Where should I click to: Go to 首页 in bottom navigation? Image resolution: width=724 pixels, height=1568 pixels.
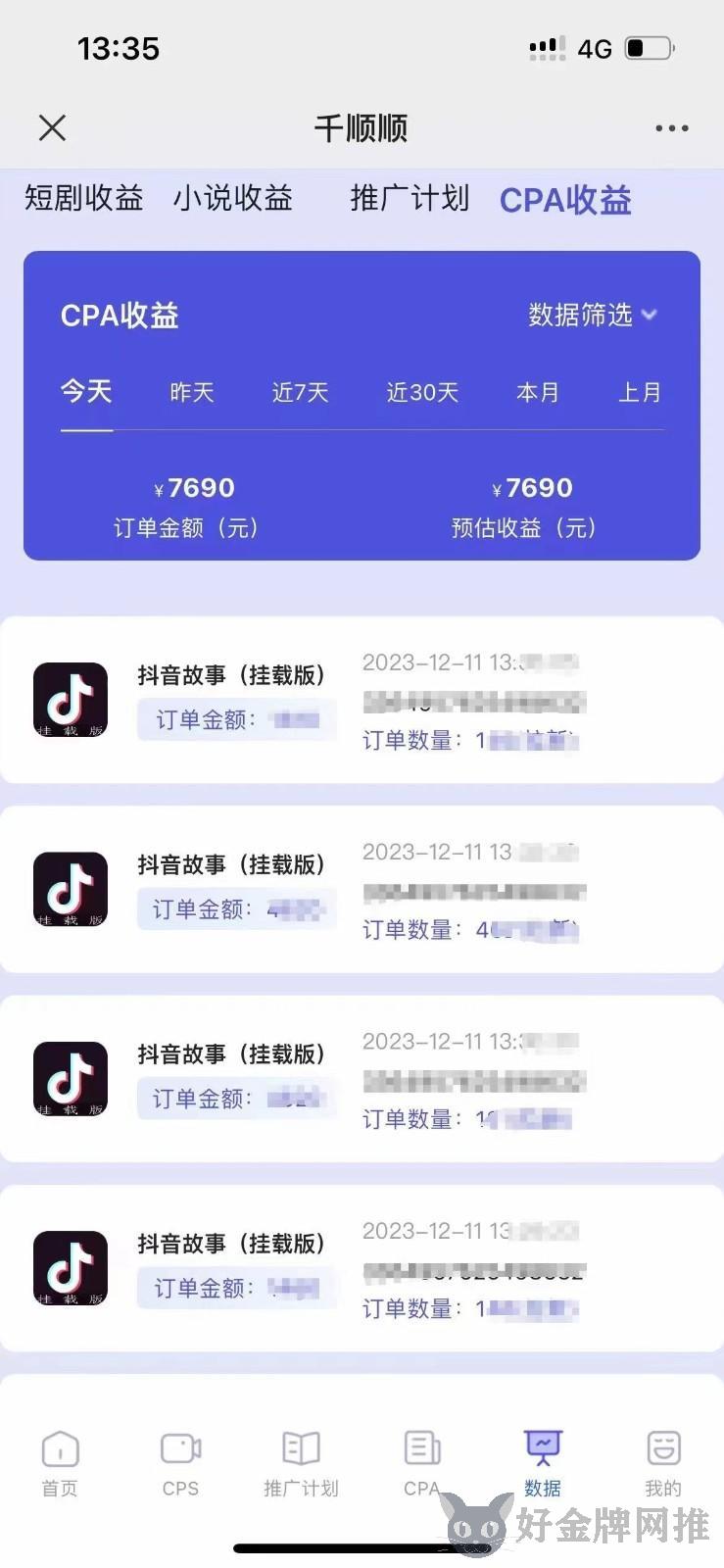click(60, 1463)
